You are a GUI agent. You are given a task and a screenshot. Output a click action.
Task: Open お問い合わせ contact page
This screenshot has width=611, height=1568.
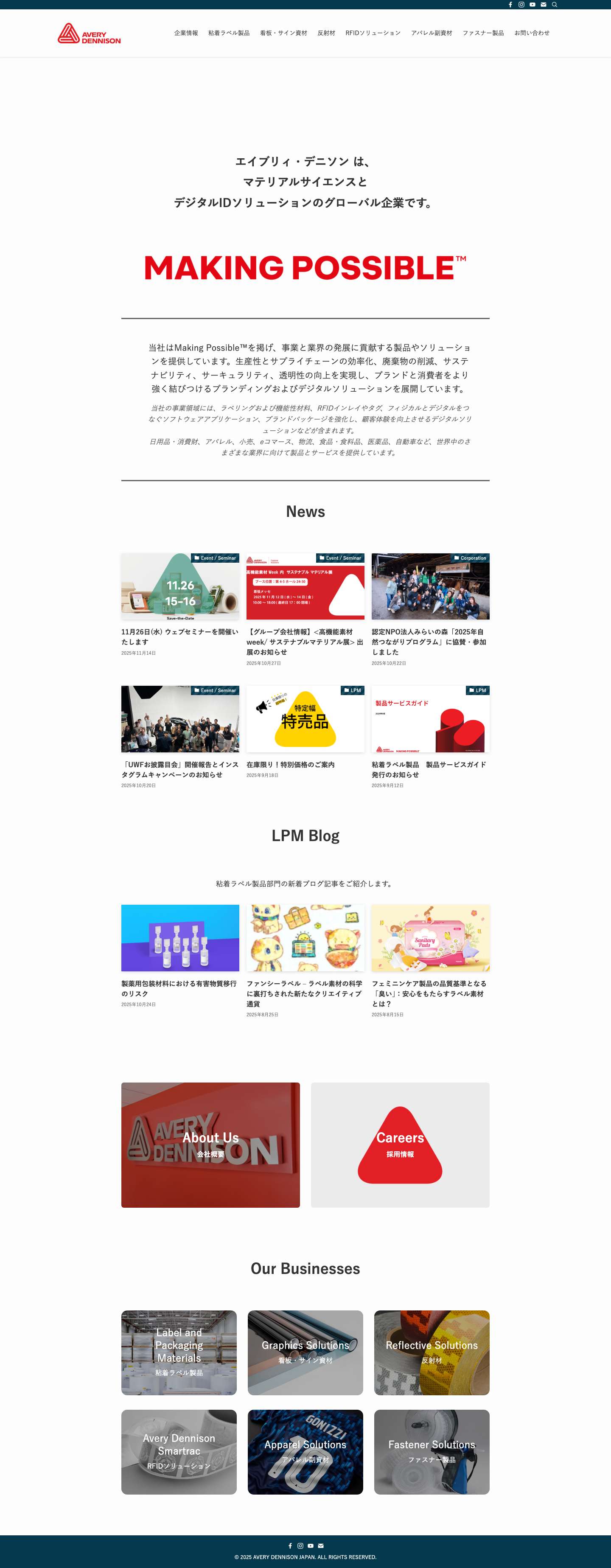point(531,33)
